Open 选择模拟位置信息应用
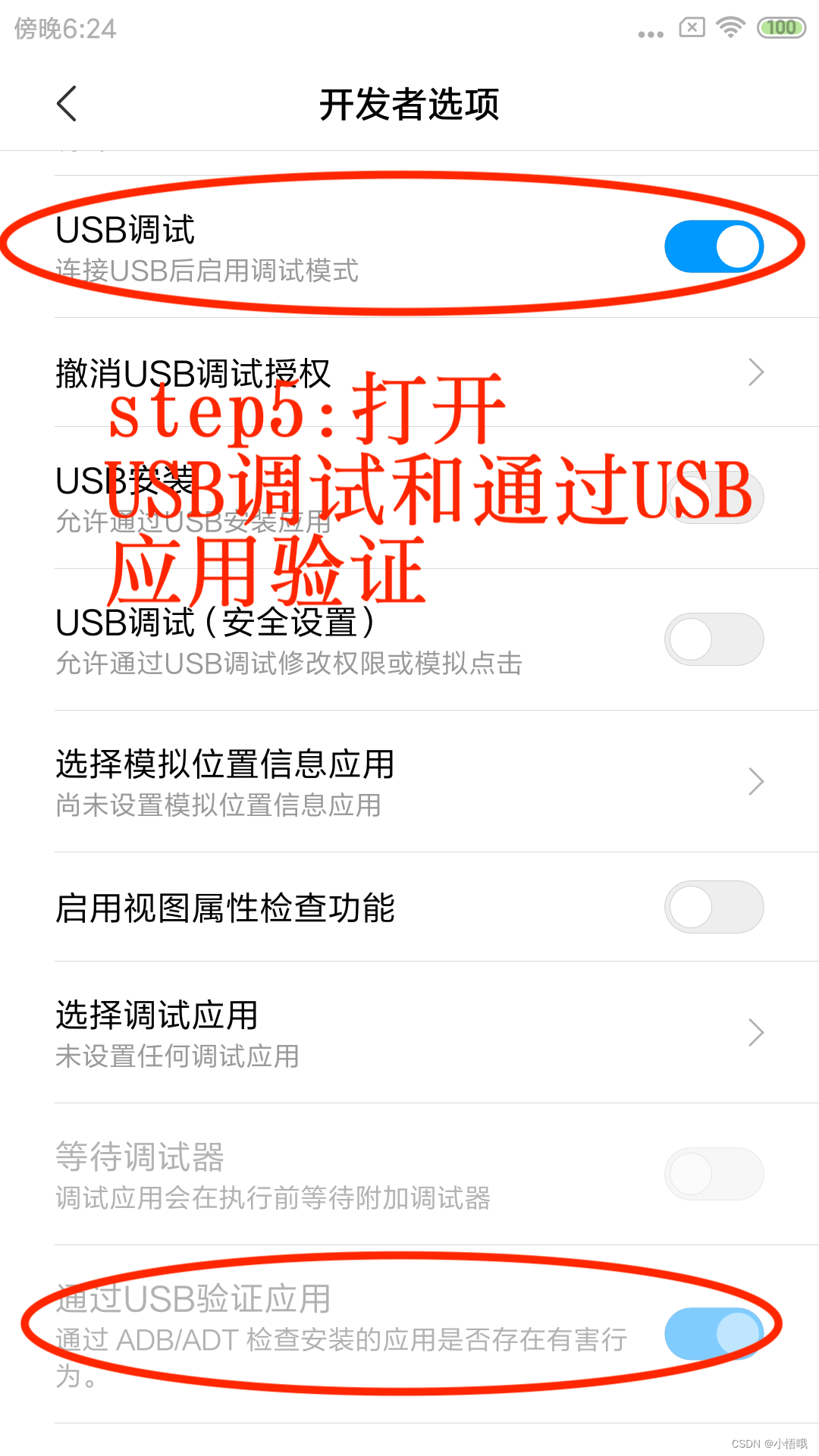Viewport: 819px width, 1456px height. 409,781
